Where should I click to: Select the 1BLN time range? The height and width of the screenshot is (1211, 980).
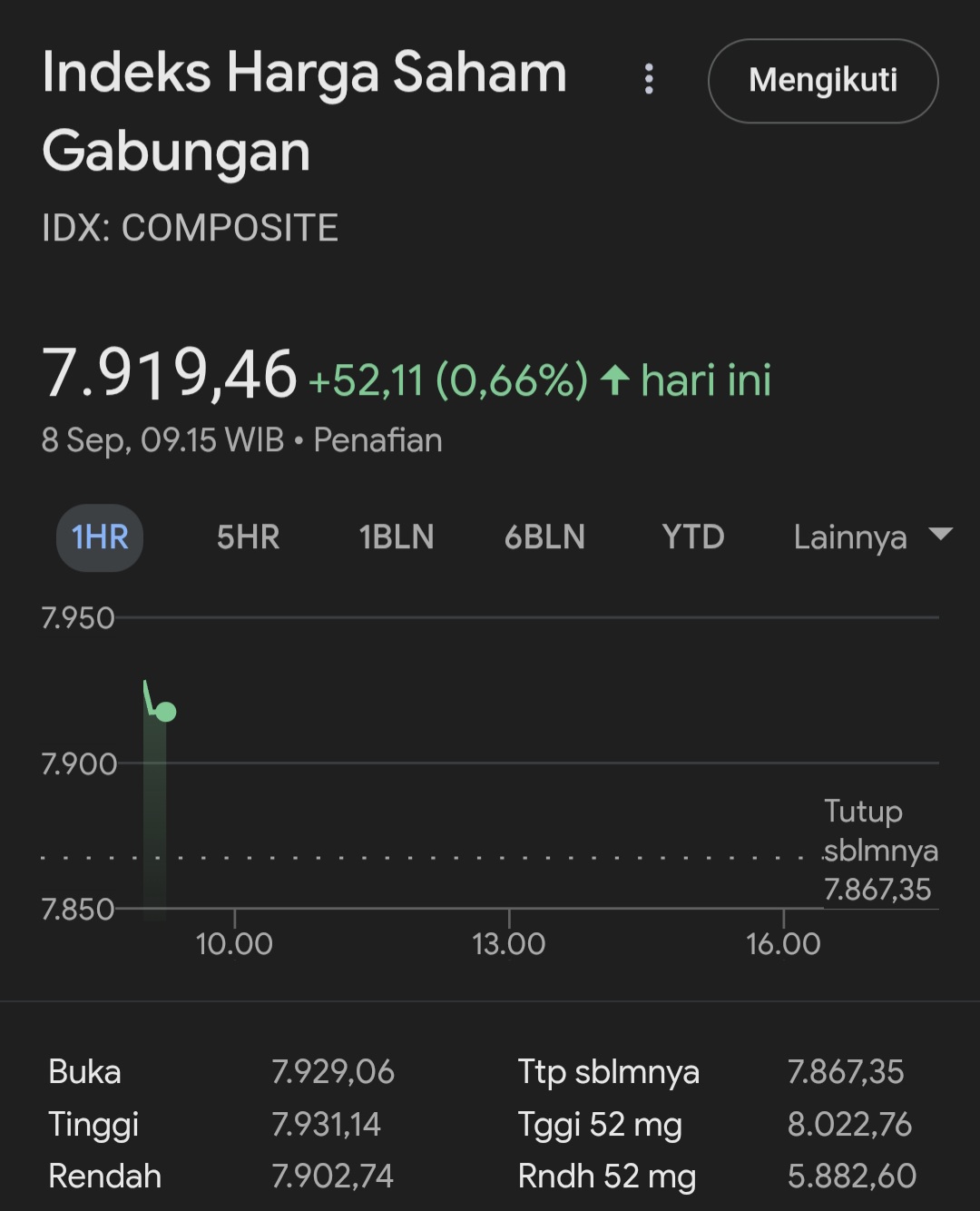click(x=396, y=537)
